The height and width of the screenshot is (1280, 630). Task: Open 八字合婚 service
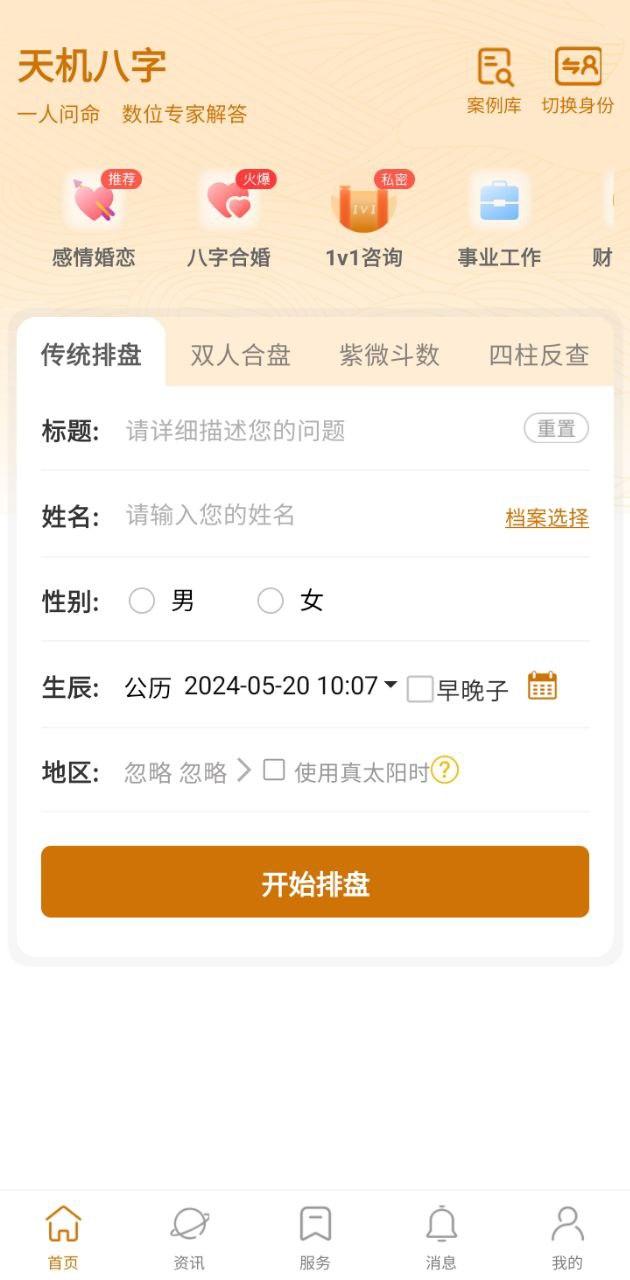[x=229, y=219]
